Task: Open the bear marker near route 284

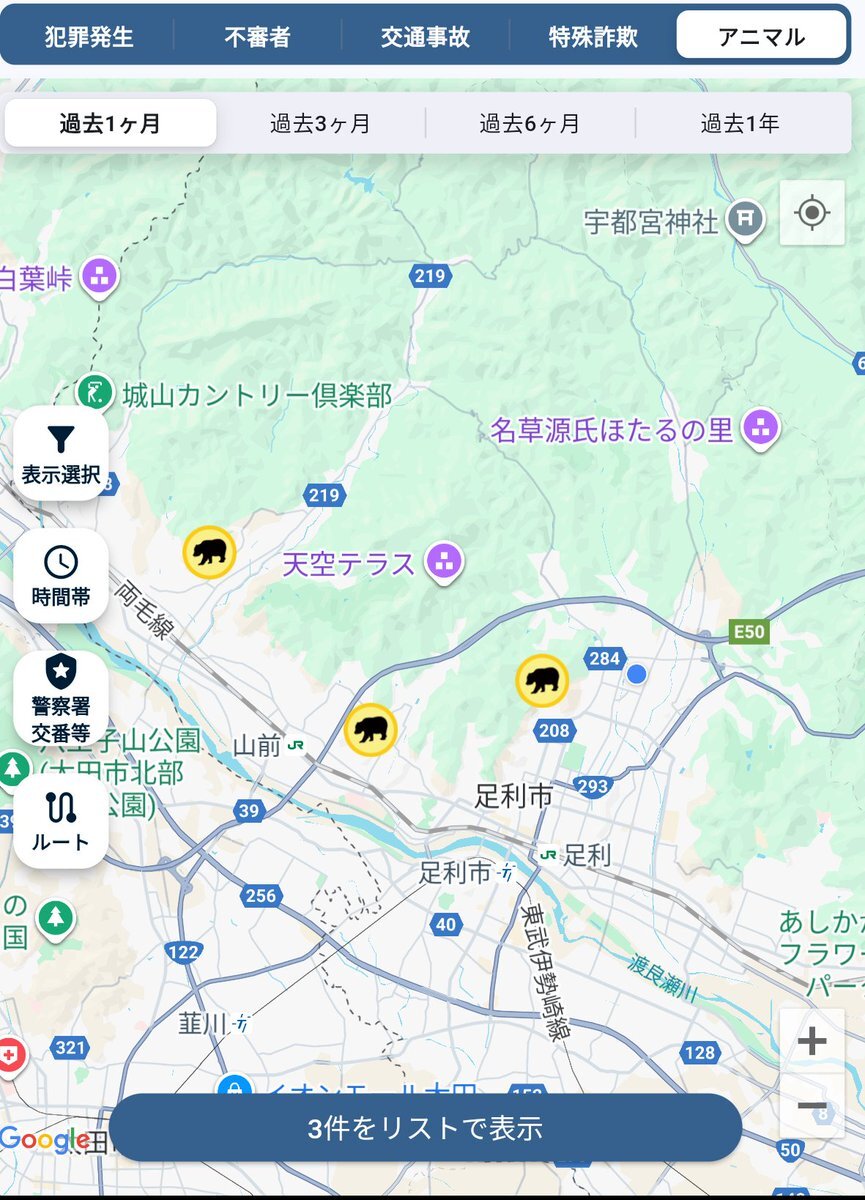Action: (x=542, y=681)
